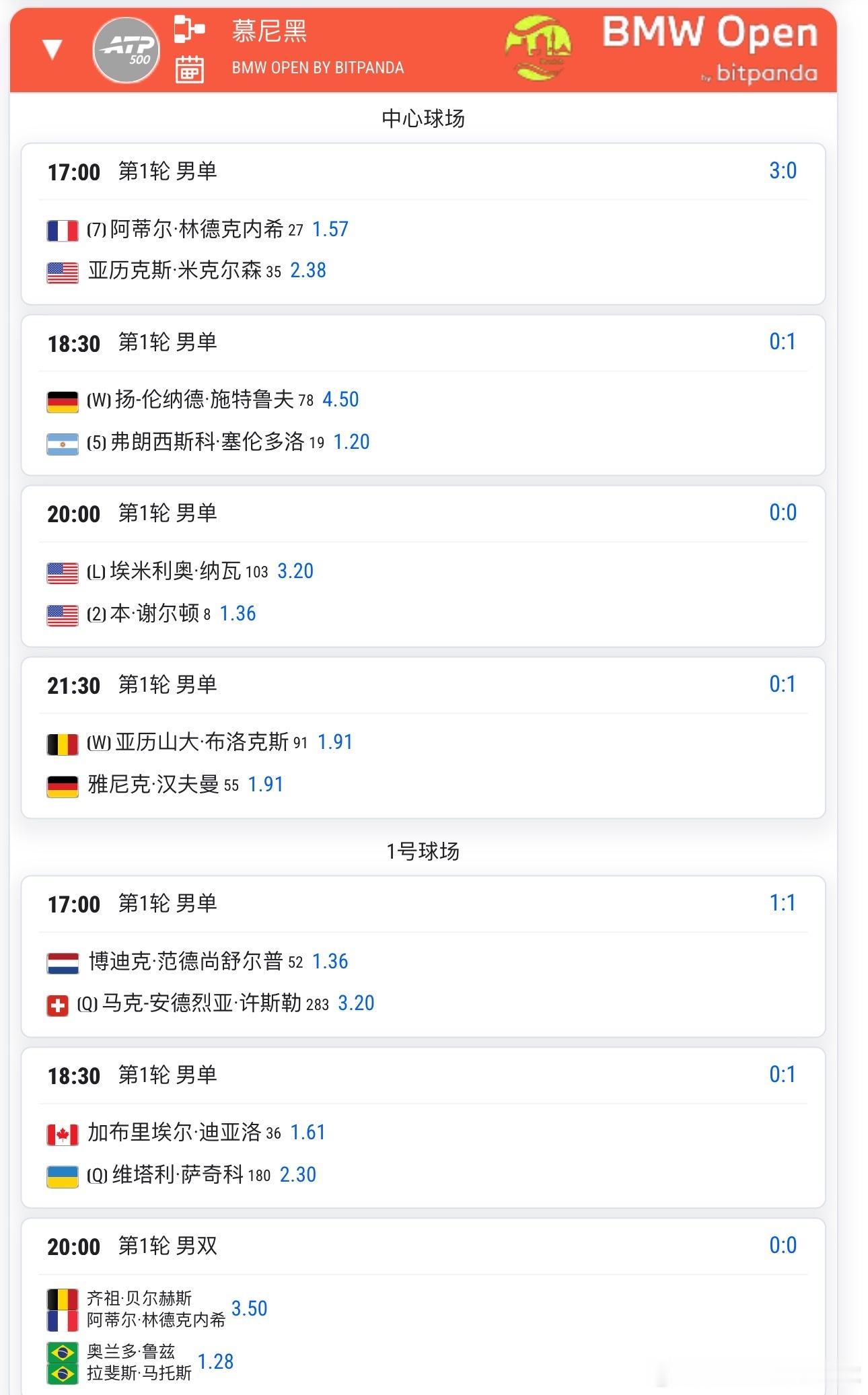This screenshot has width=868, height=1395.
Task: Click odds 1.91 for 雅尼克·汉夫曼
Action: click(267, 783)
